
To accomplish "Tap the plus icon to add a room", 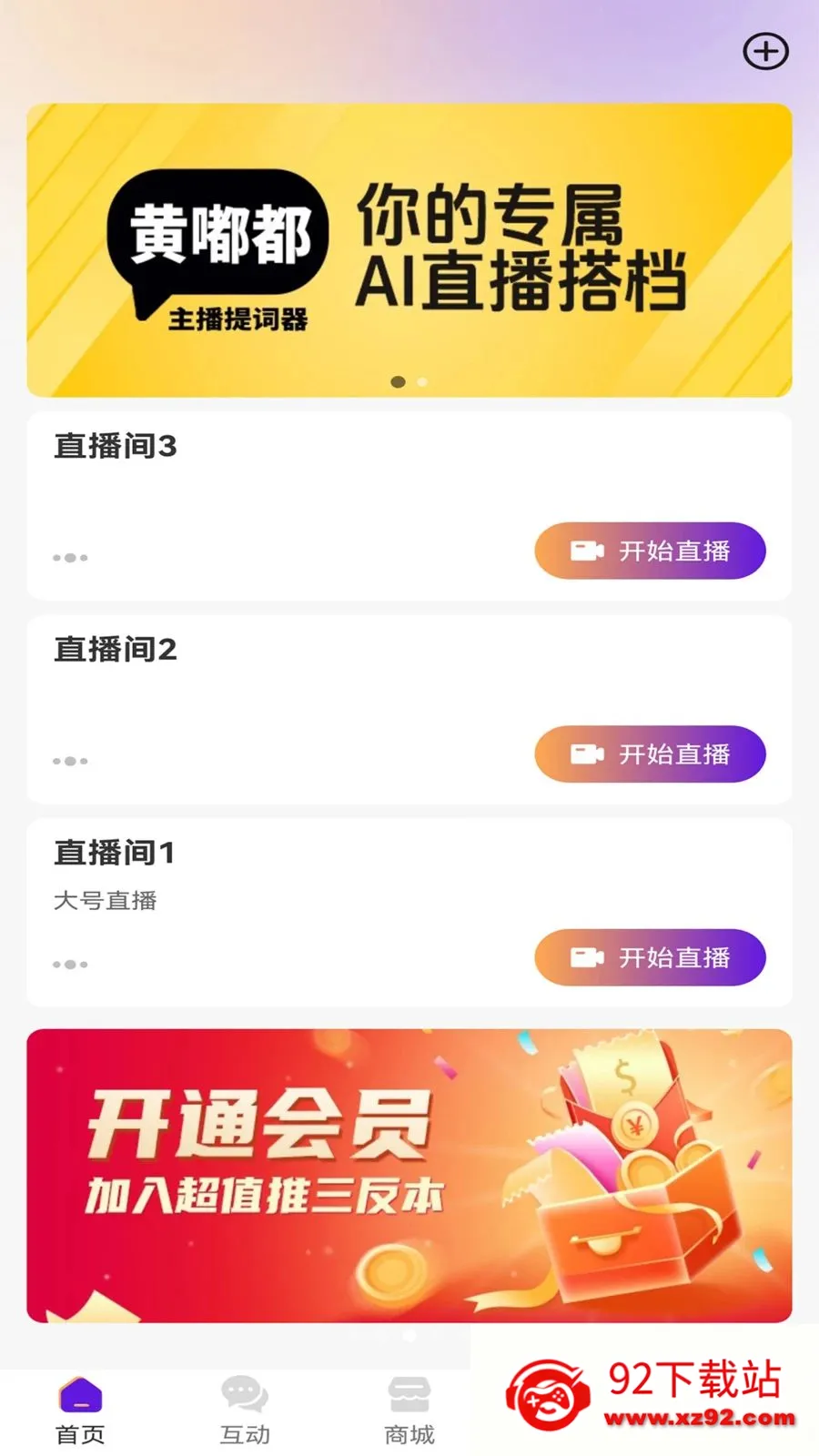I will (x=765, y=51).
